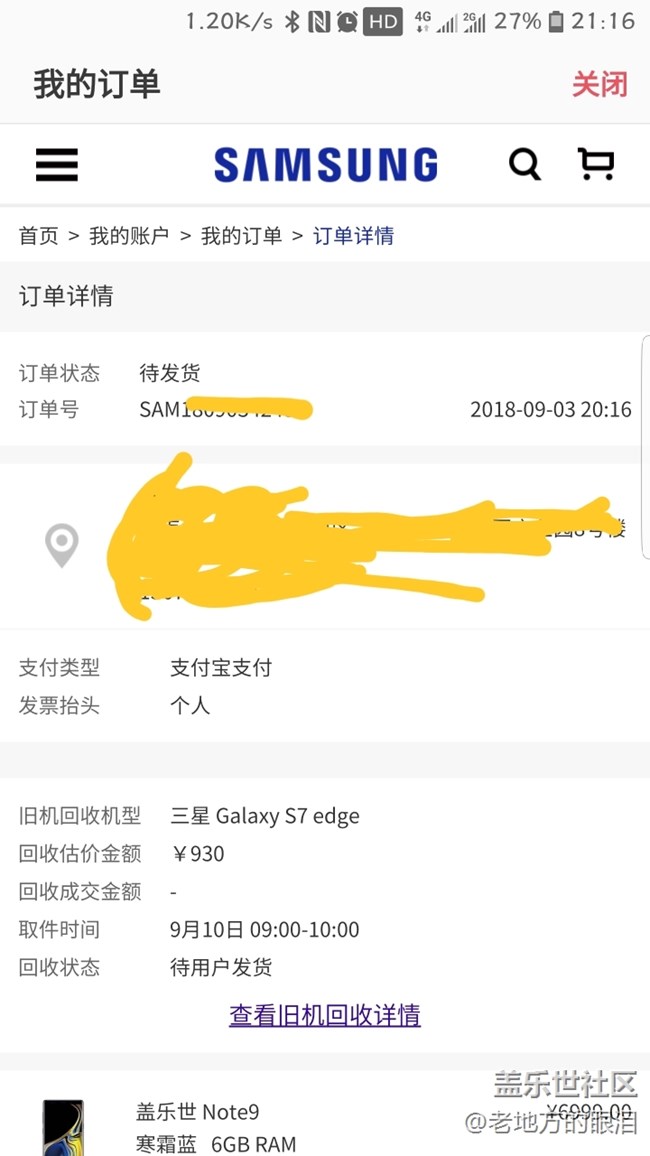Open the shopping cart
The height and width of the screenshot is (1156, 650).
[595, 164]
